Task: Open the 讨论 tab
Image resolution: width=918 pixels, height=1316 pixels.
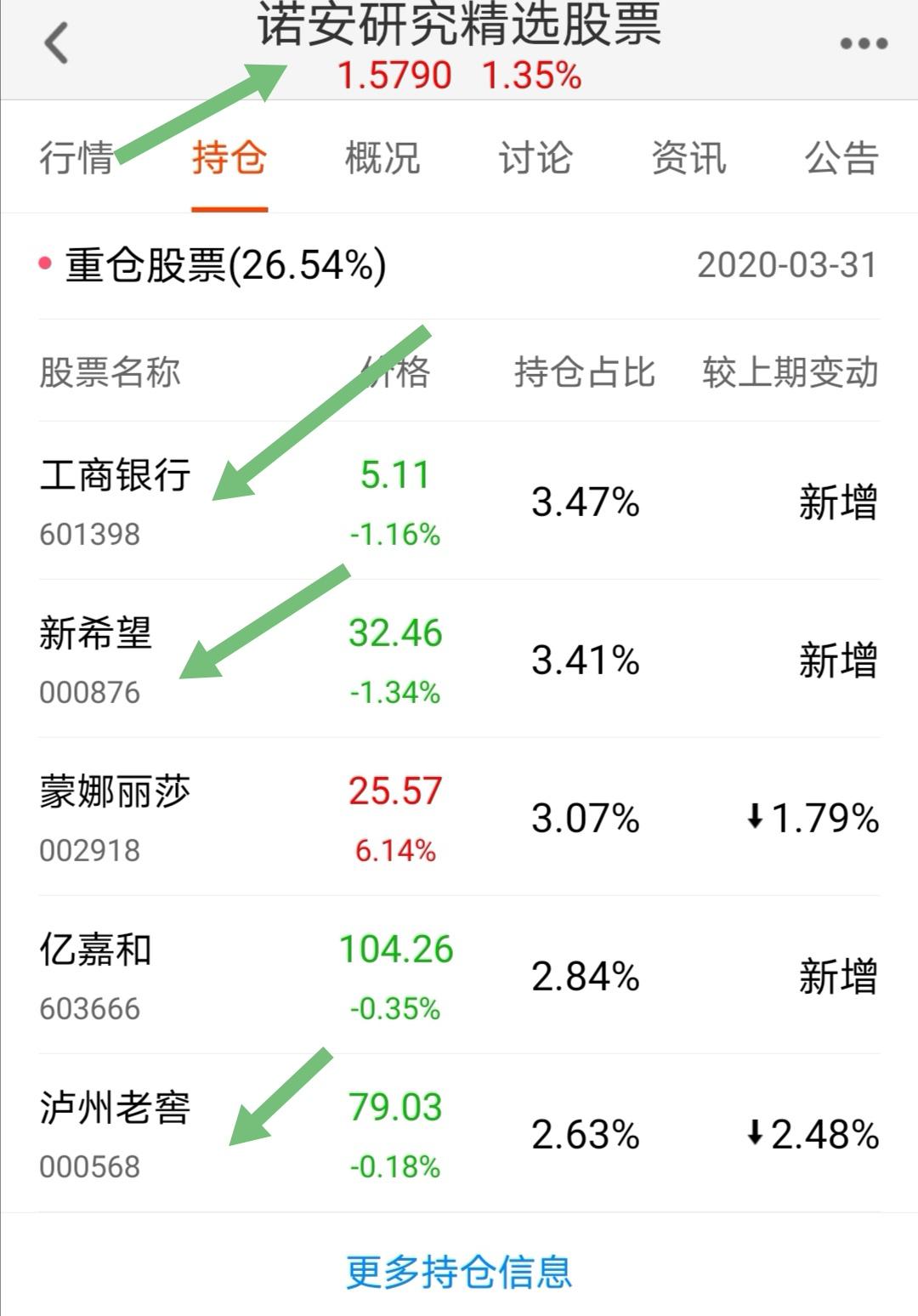Action: [535, 158]
